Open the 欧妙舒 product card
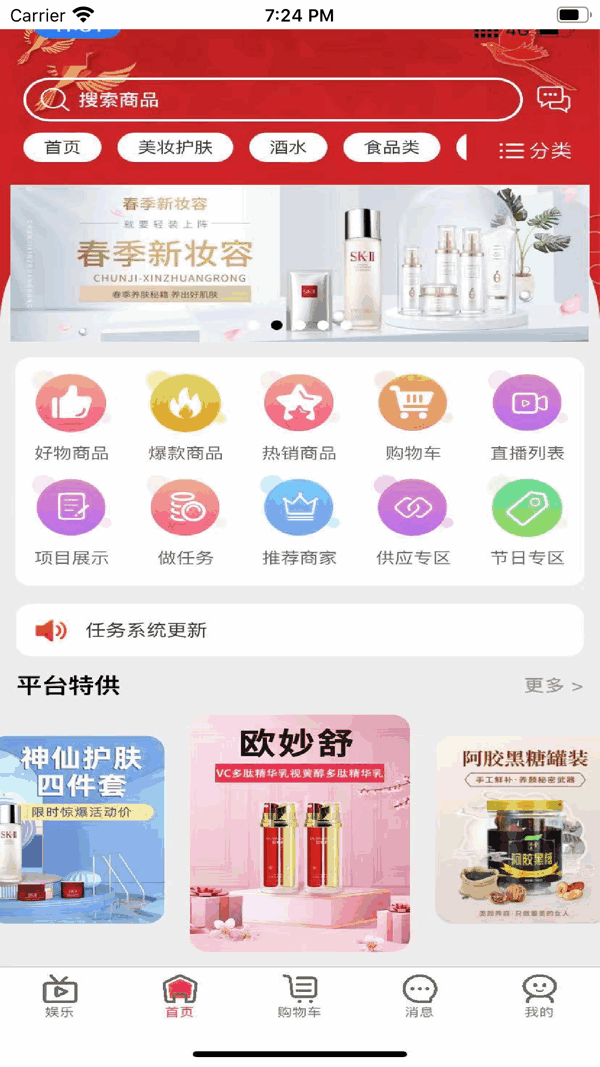The height and width of the screenshot is (1067, 600). (299, 832)
